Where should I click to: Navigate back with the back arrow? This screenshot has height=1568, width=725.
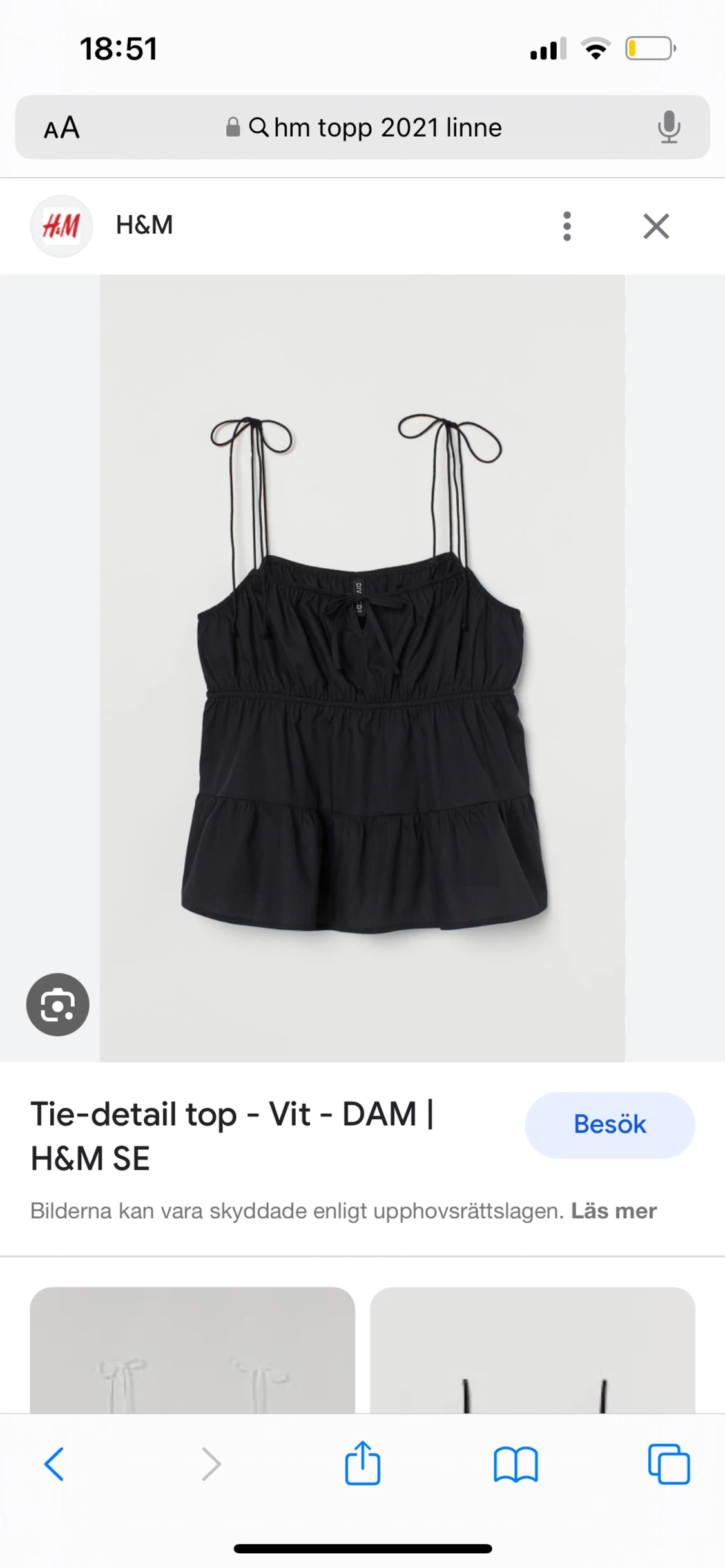click(54, 1464)
